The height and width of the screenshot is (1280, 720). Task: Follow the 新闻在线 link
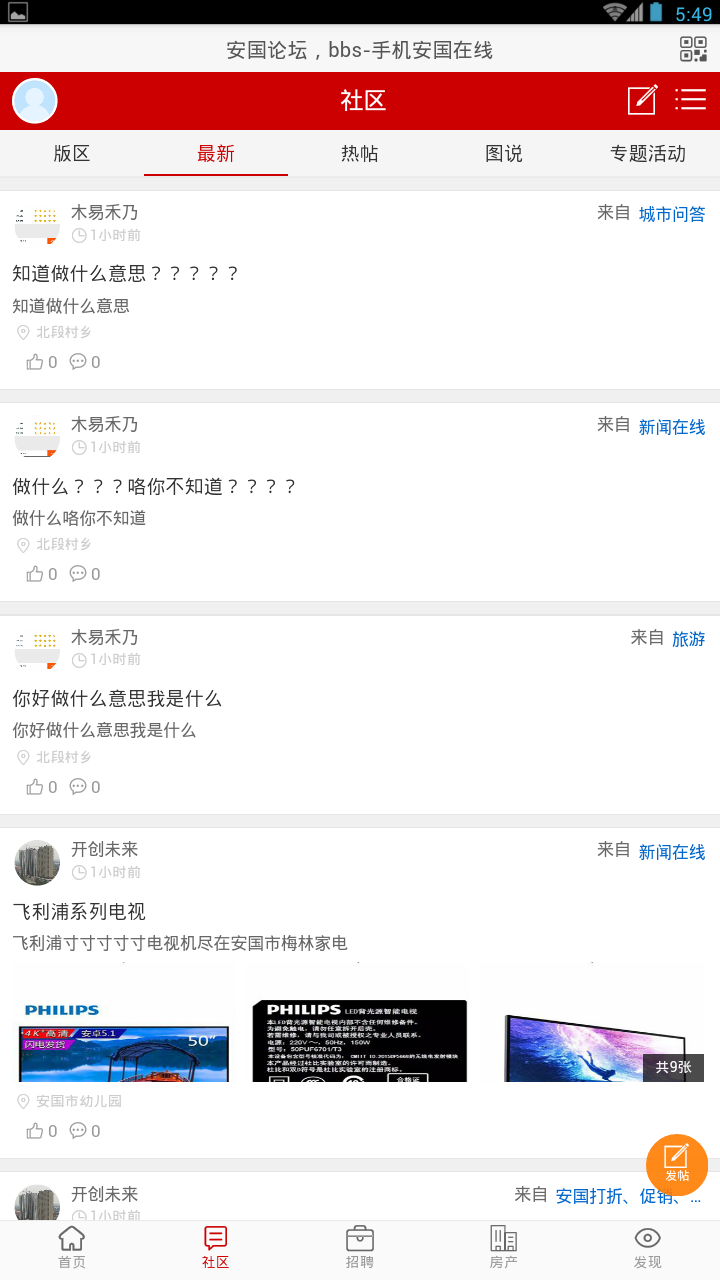(672, 426)
